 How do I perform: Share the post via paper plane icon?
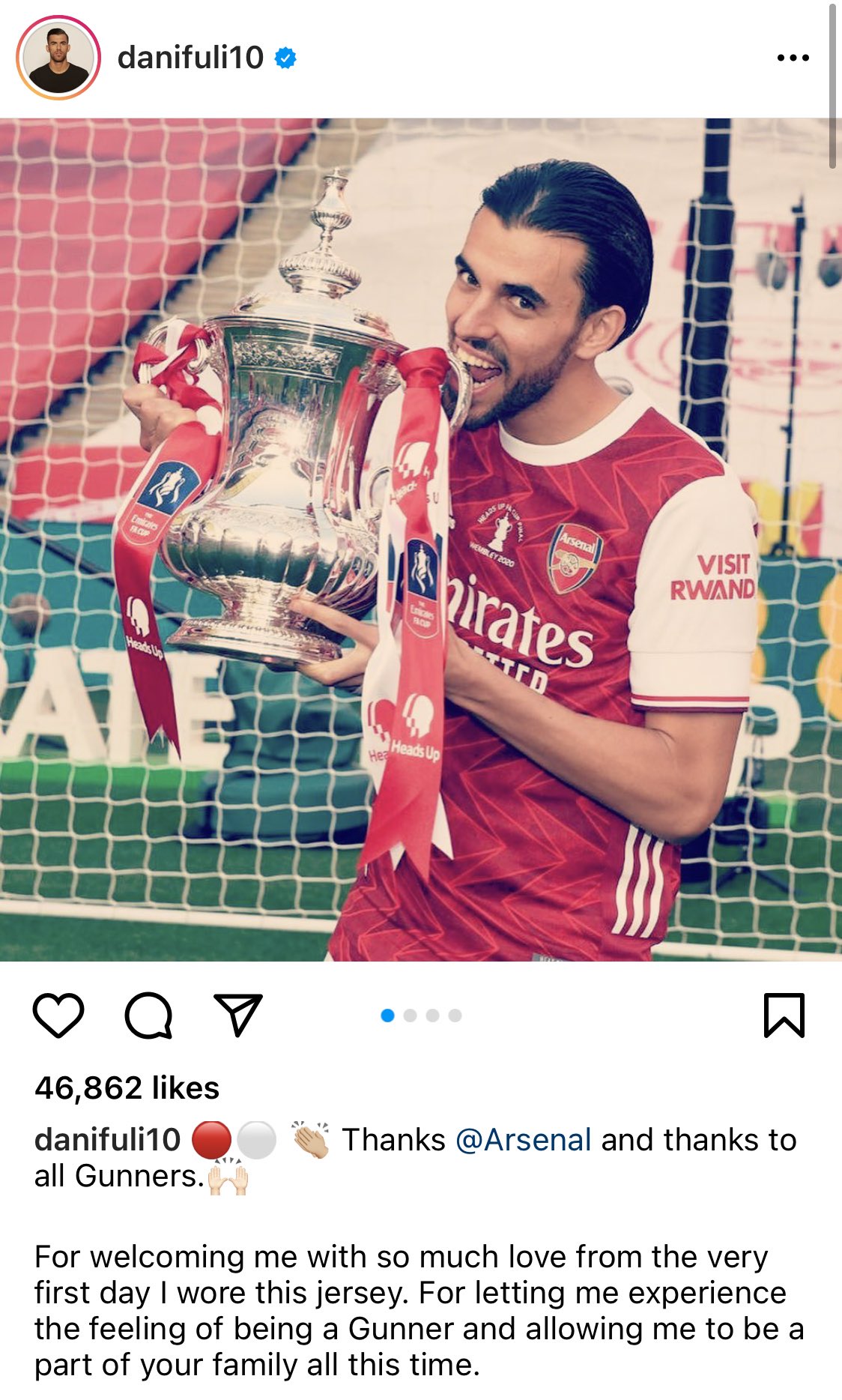(x=238, y=1015)
